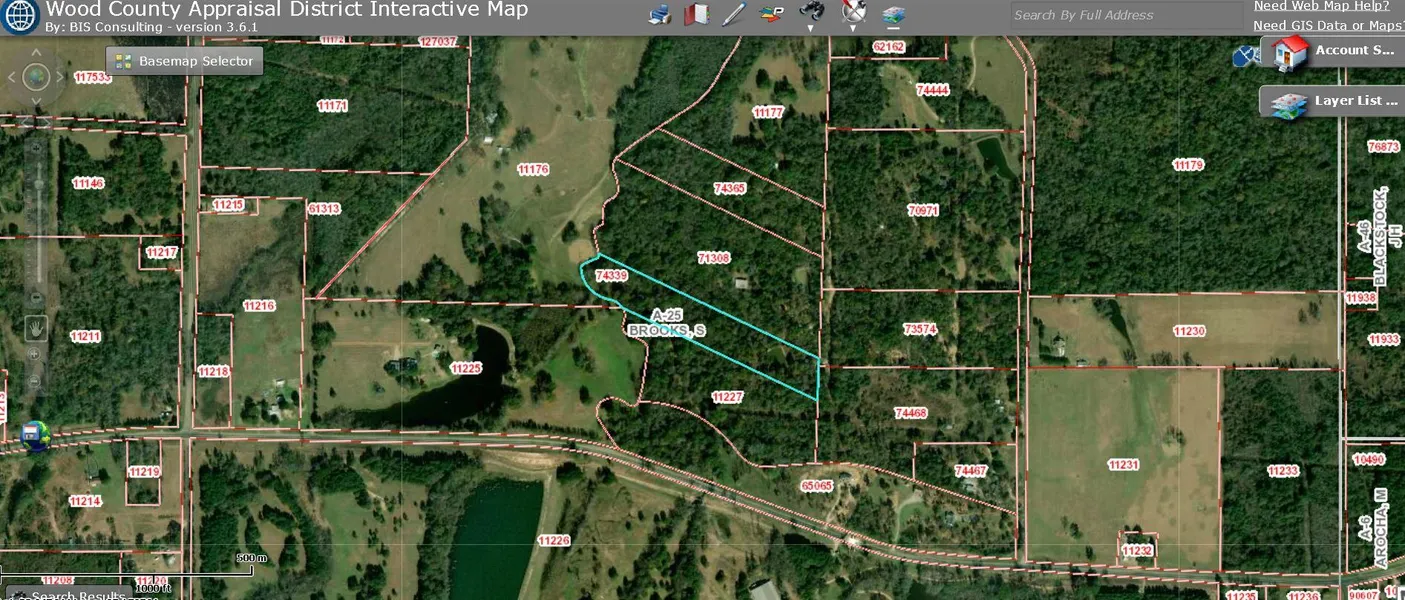Open the Account Search panel

click(x=1333, y=51)
